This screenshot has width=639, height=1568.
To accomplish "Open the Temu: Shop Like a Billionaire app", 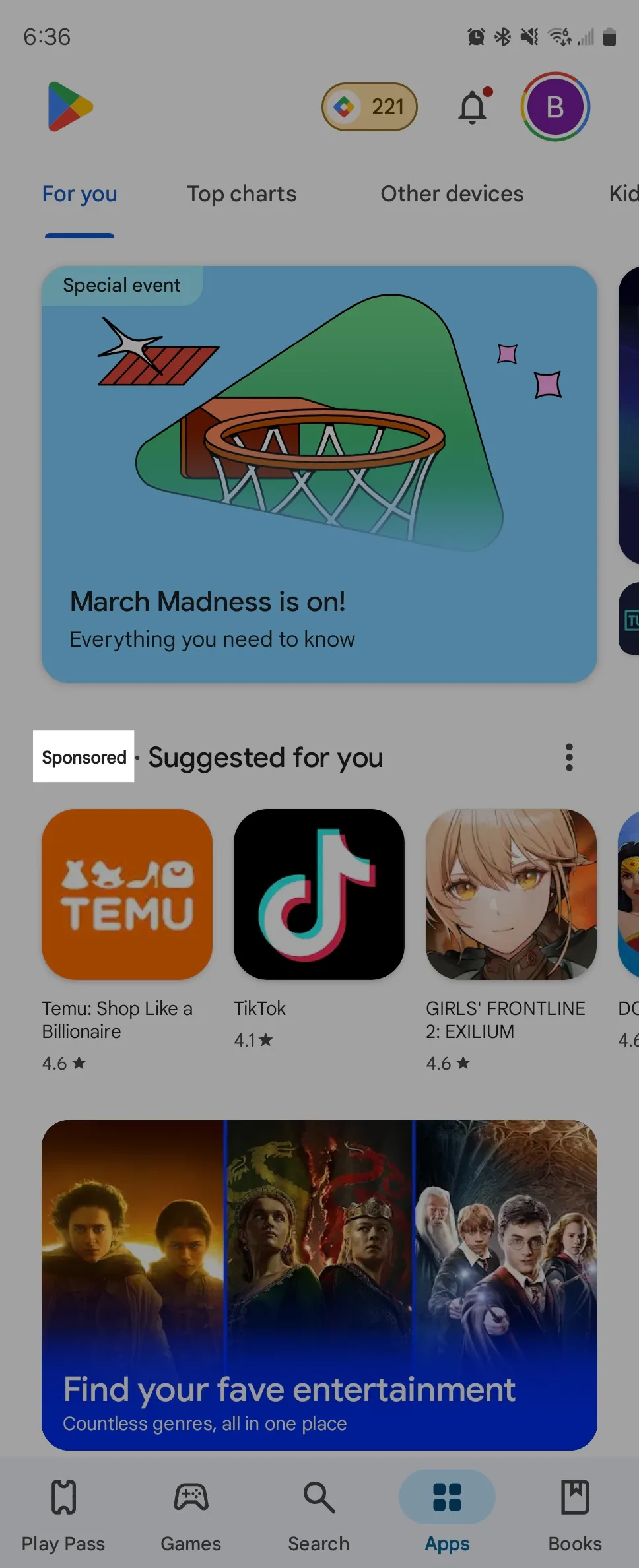I will (x=127, y=894).
